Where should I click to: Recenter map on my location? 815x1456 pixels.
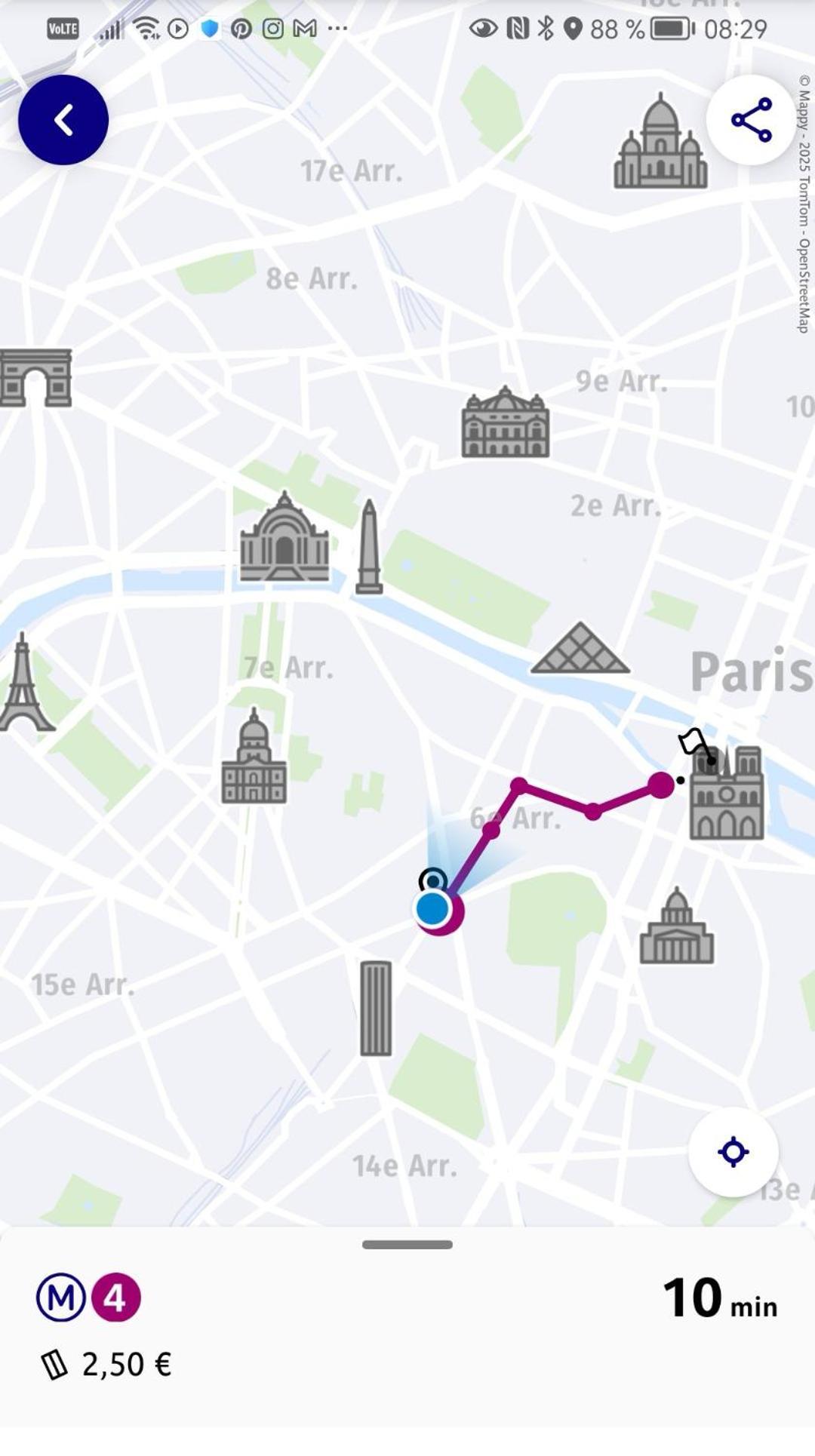click(733, 1152)
